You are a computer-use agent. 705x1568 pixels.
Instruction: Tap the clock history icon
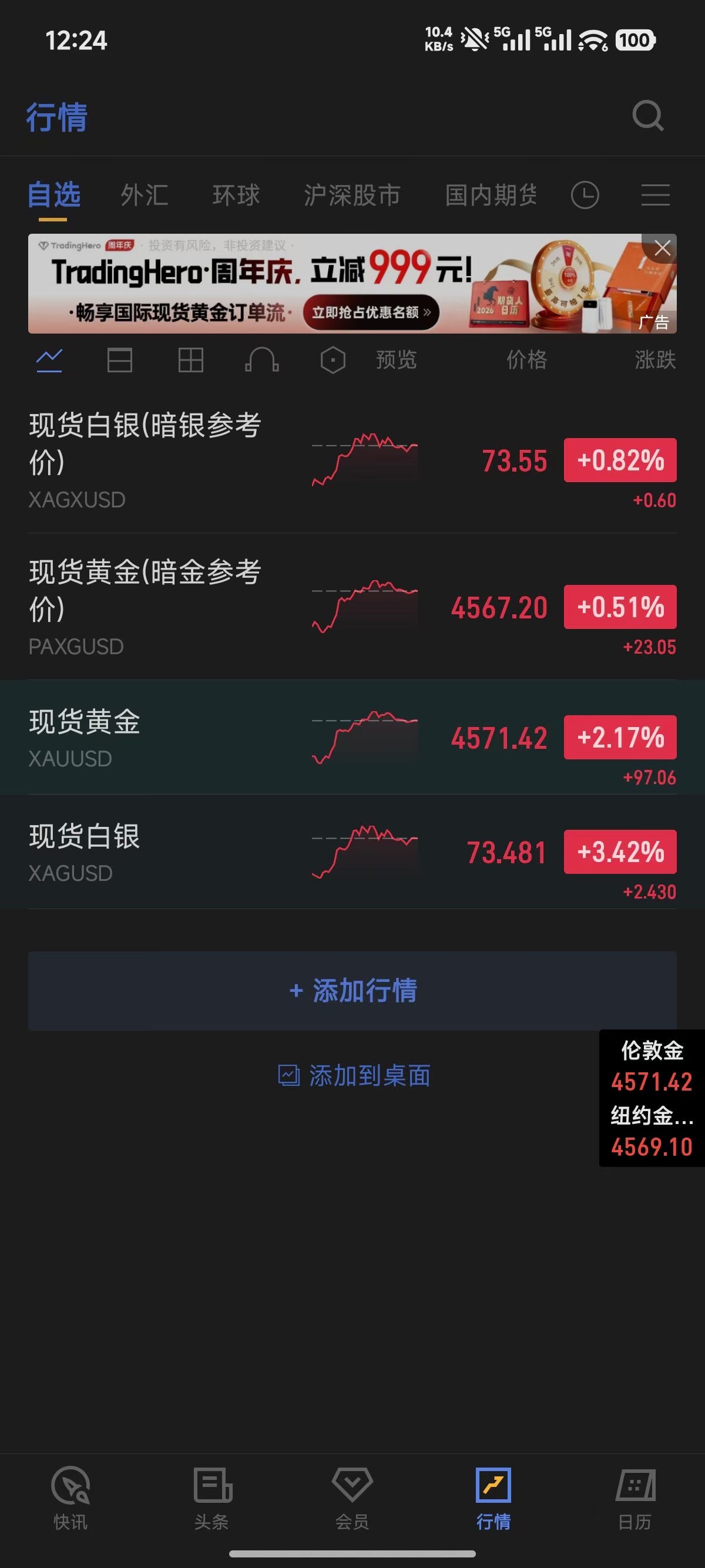(x=585, y=196)
